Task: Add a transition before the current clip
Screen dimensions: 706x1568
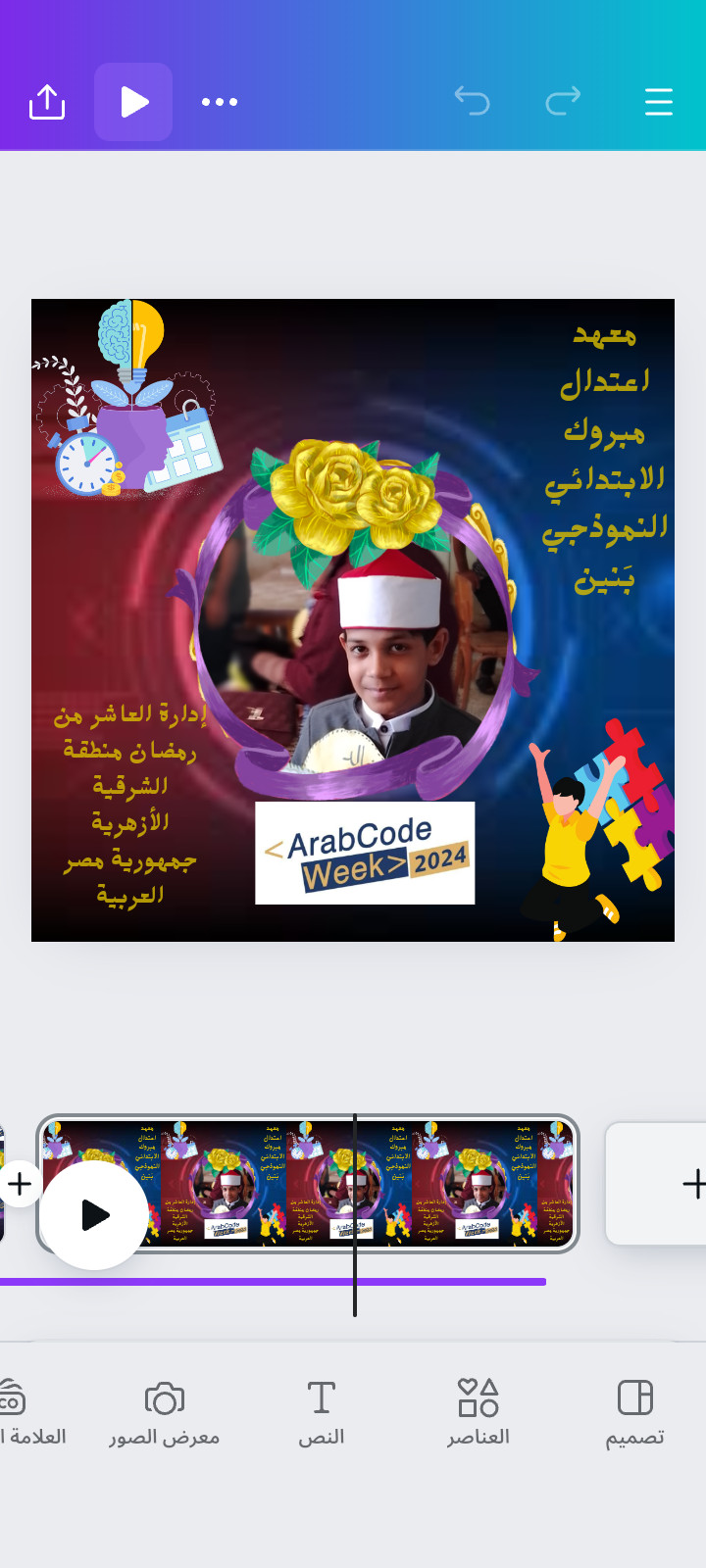Action: [x=18, y=1184]
